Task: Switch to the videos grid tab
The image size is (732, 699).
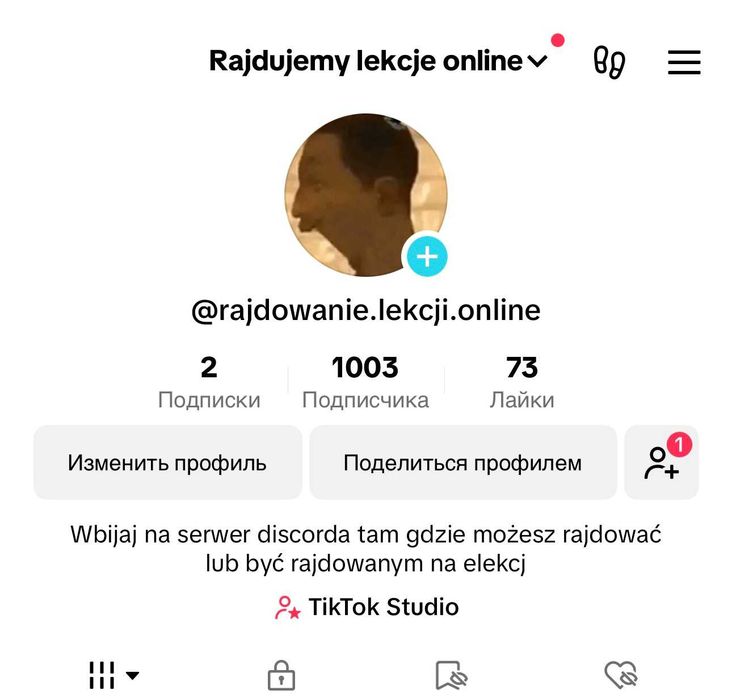Action: (x=113, y=676)
